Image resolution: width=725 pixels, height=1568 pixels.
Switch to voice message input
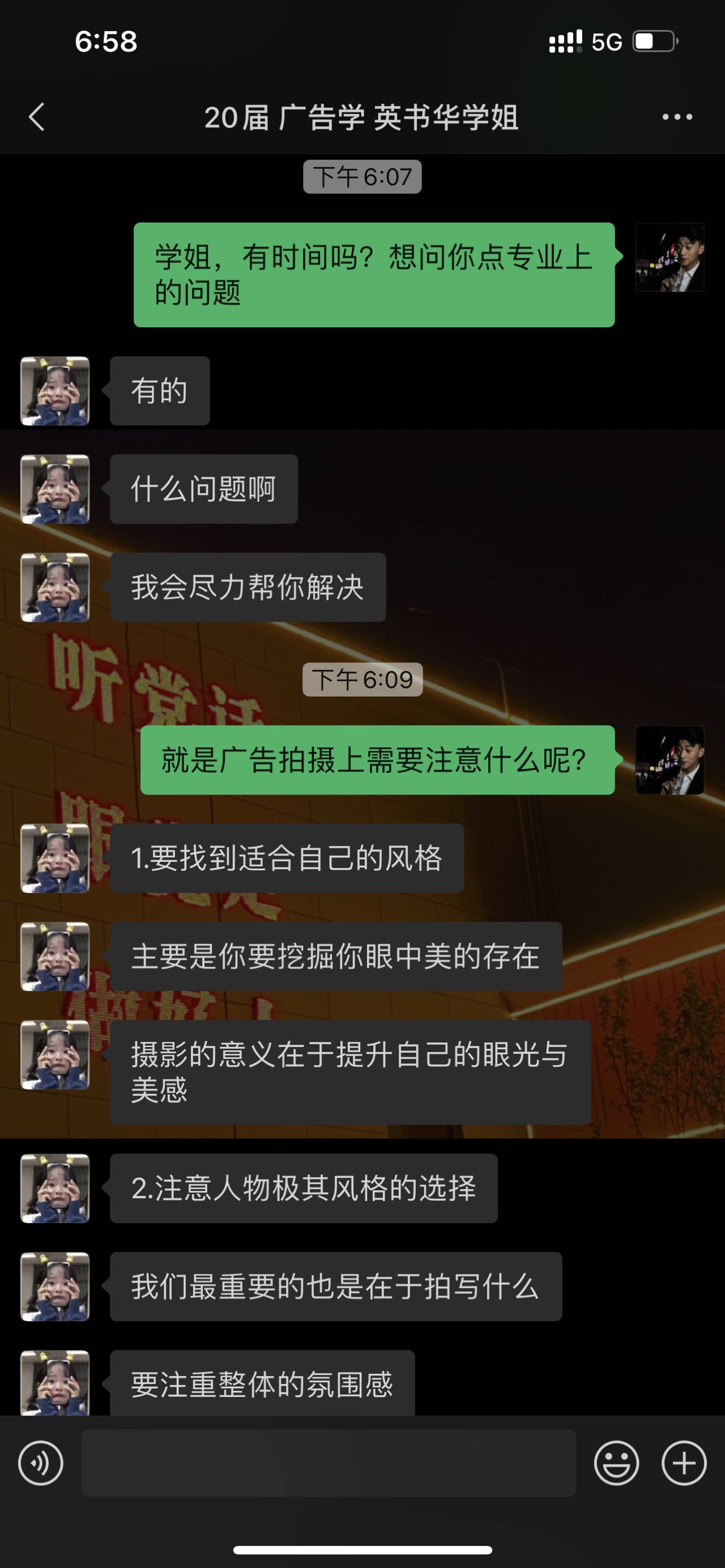point(41,1463)
